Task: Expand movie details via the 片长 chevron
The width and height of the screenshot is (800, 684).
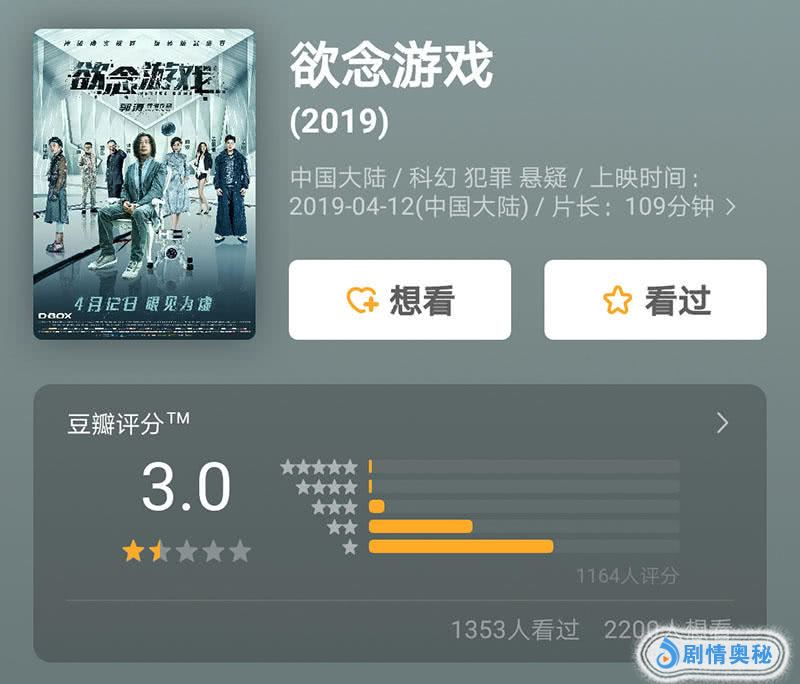Action: 731,207
